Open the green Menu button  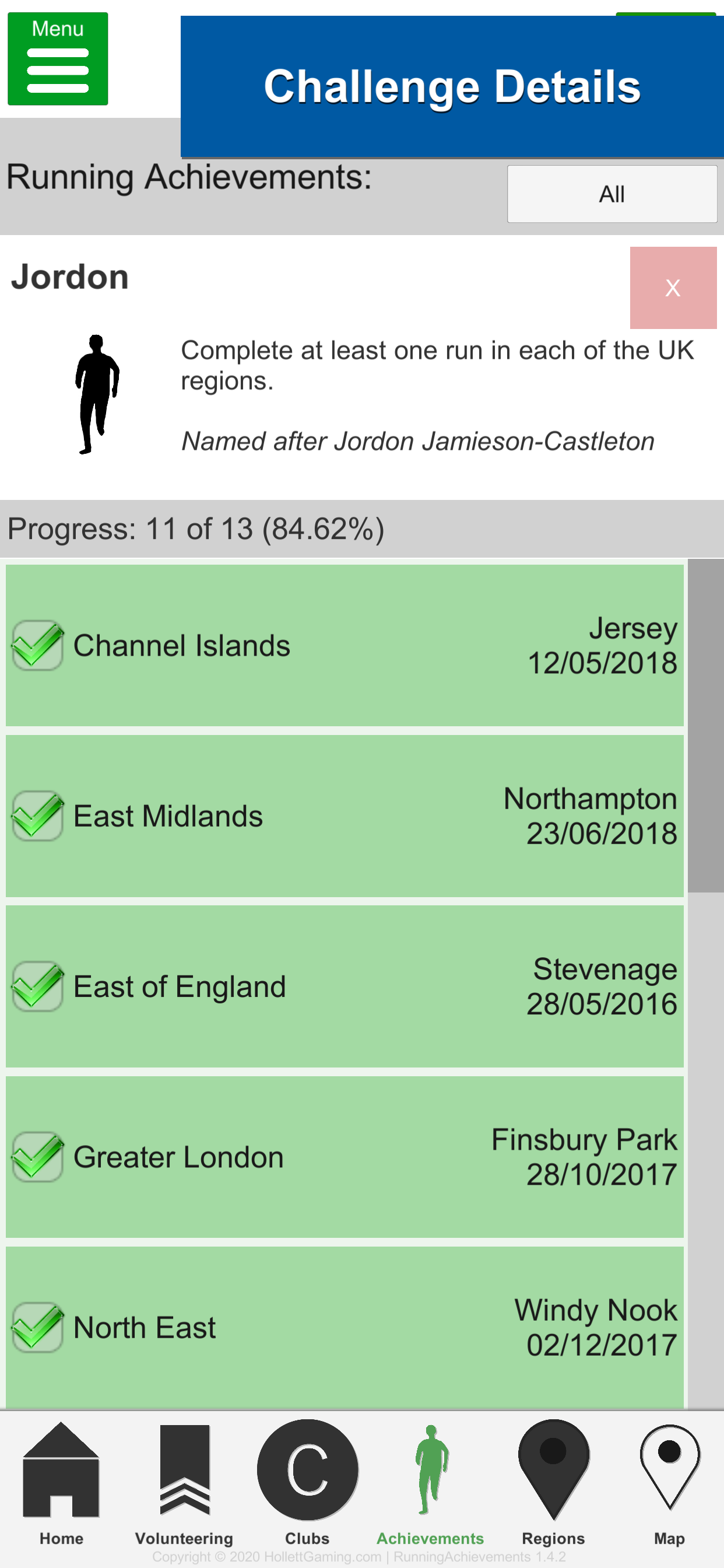pos(58,58)
